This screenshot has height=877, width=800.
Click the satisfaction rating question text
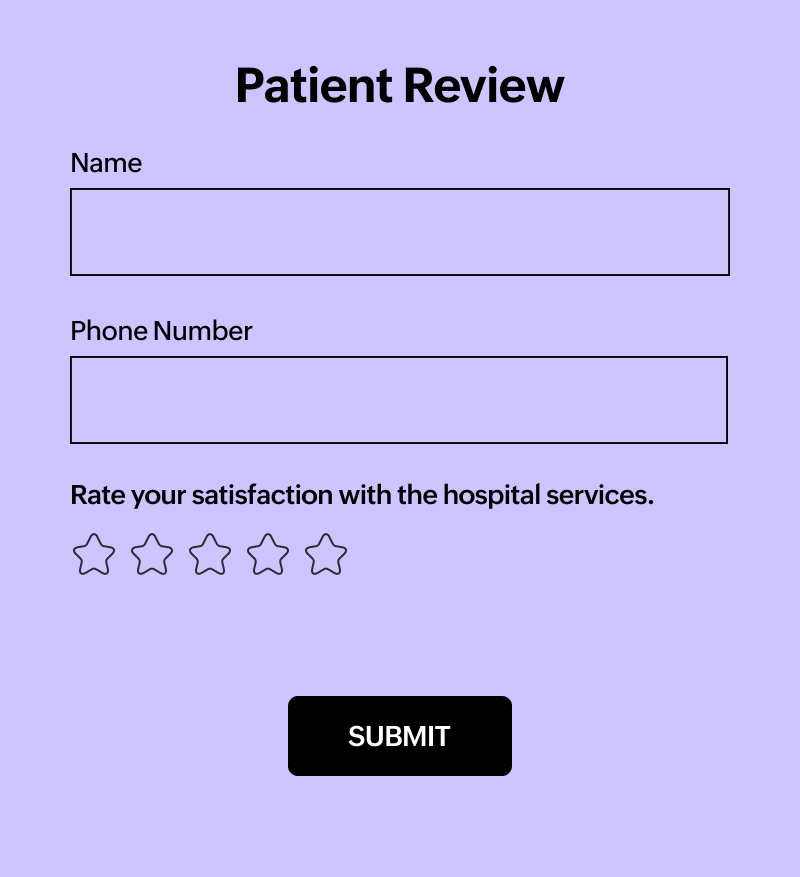pos(362,495)
